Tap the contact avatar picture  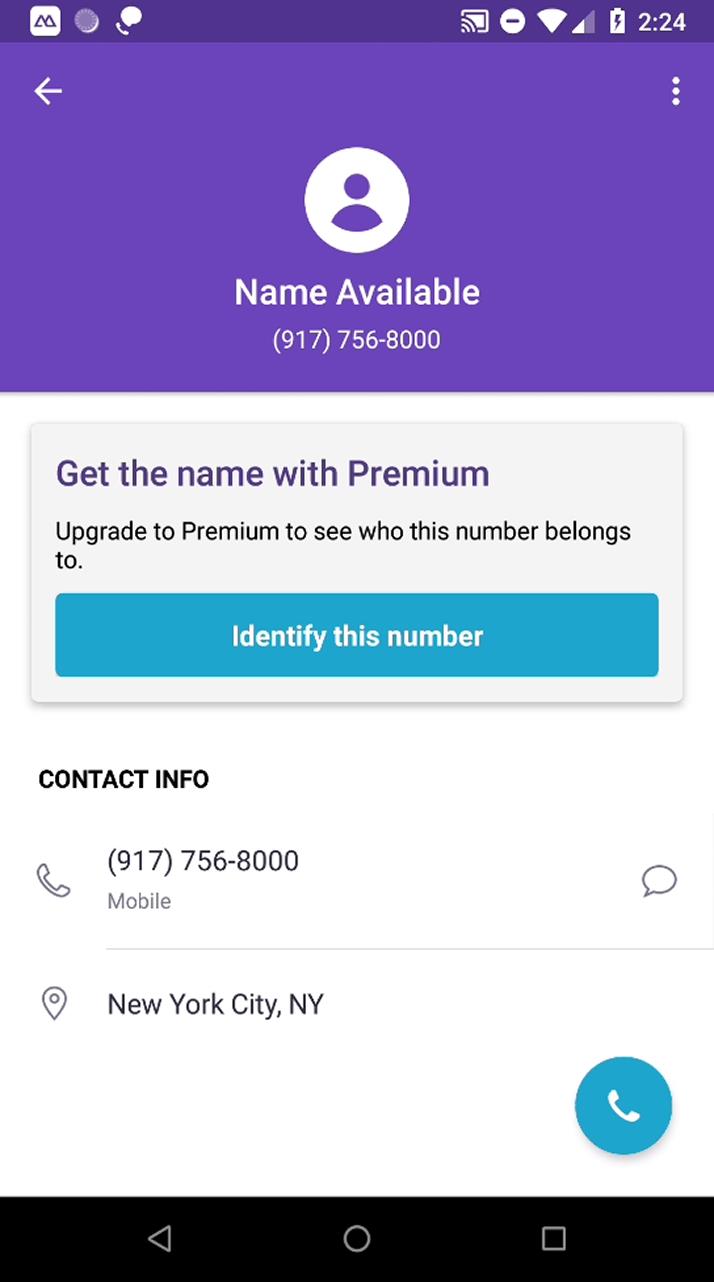coord(357,200)
